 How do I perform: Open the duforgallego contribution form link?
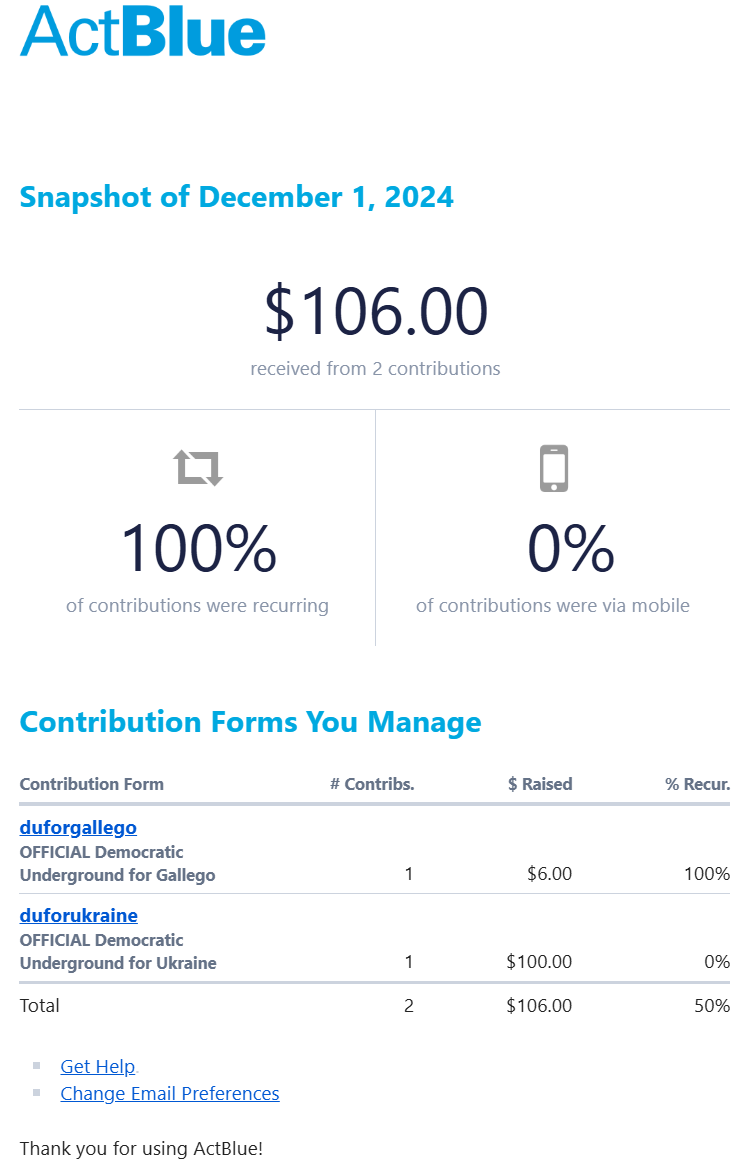(x=78, y=828)
